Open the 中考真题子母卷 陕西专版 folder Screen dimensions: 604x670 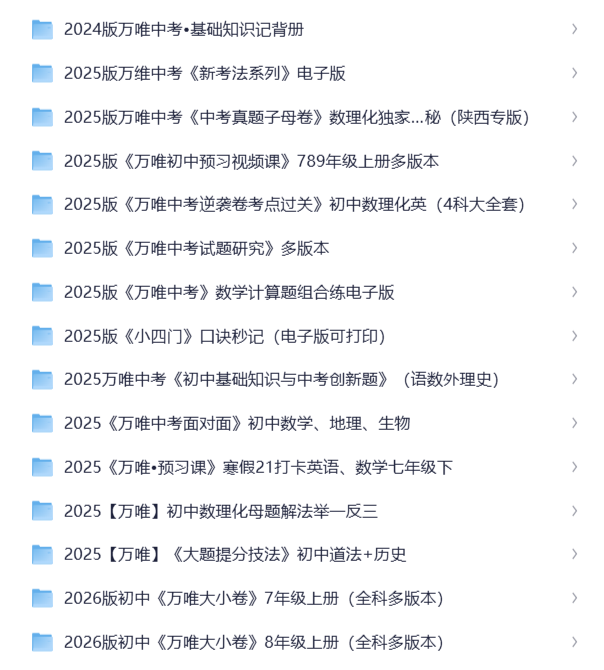click(x=296, y=117)
